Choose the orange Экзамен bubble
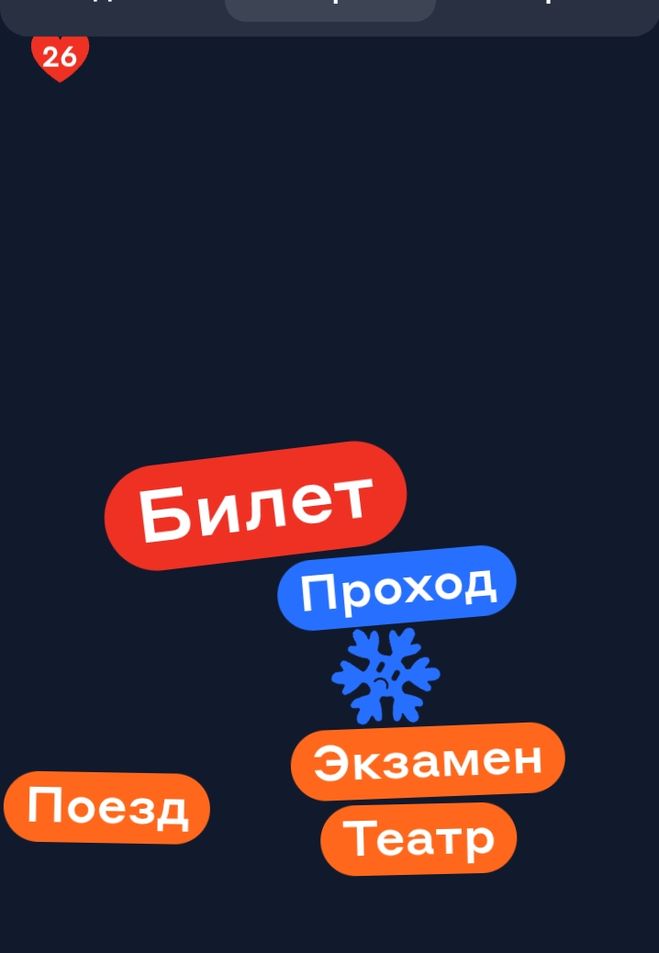This screenshot has width=659, height=953. (x=428, y=761)
